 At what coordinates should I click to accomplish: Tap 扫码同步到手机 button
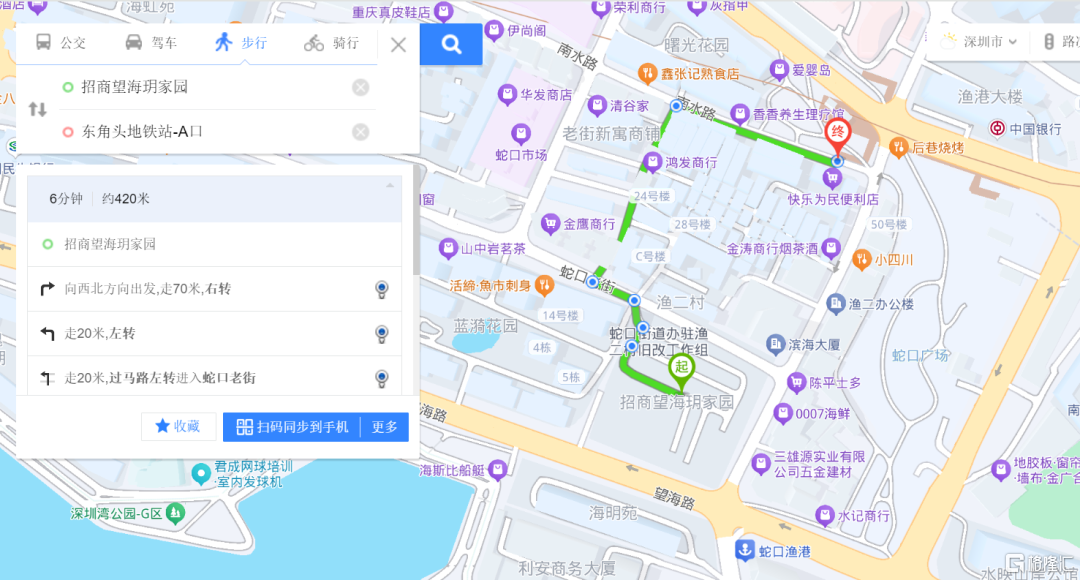pos(292,427)
